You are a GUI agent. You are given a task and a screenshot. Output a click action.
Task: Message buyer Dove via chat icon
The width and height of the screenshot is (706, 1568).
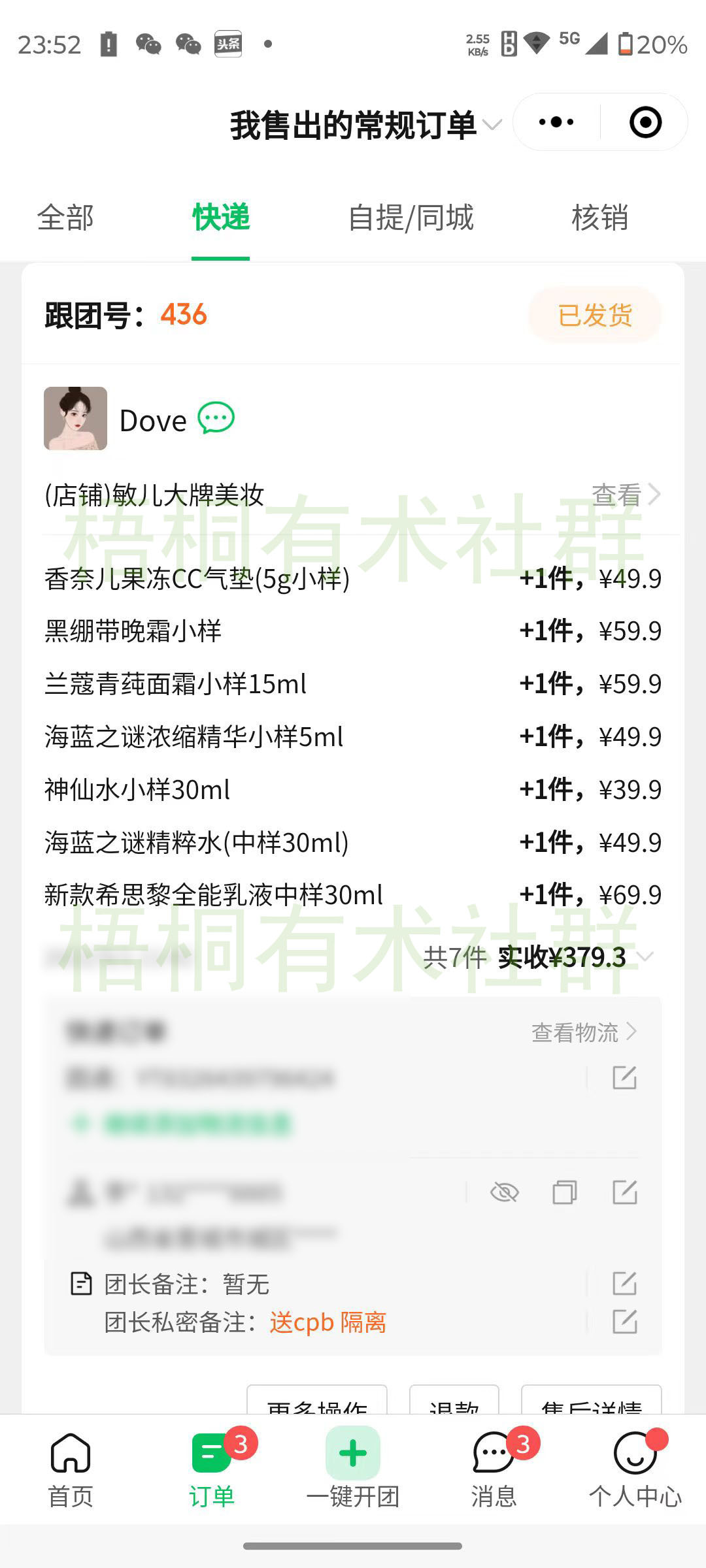216,418
